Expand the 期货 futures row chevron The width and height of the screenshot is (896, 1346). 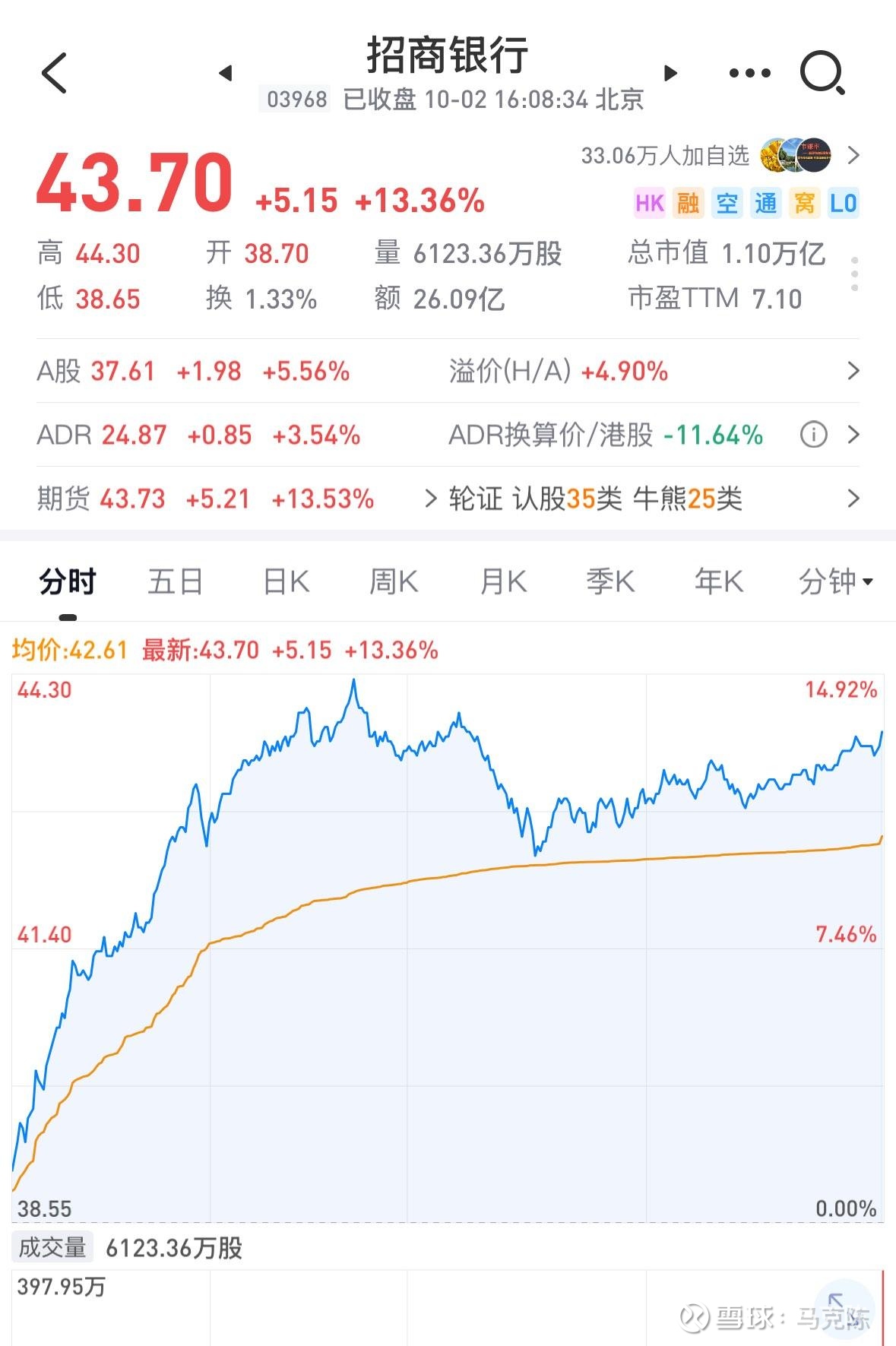point(853,499)
